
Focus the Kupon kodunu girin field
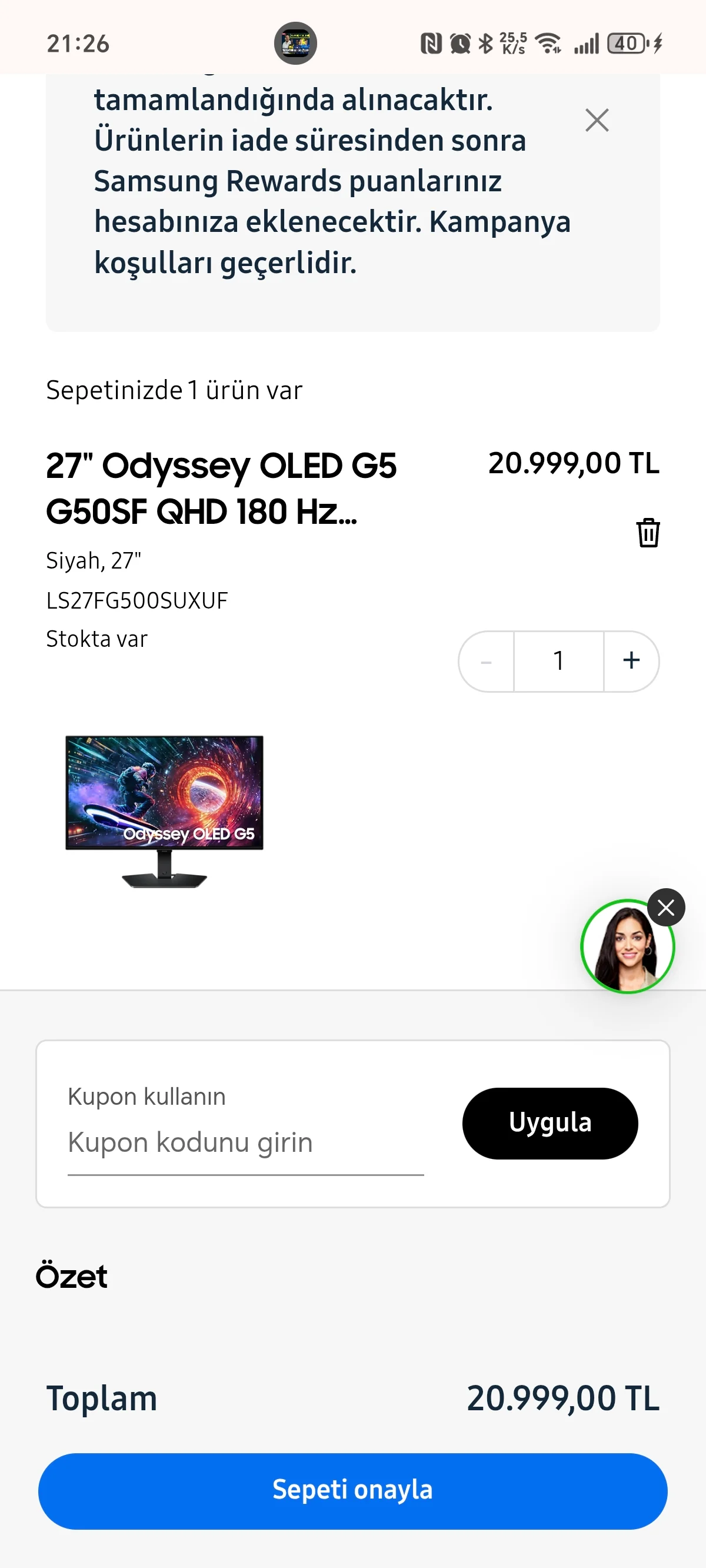245,1142
